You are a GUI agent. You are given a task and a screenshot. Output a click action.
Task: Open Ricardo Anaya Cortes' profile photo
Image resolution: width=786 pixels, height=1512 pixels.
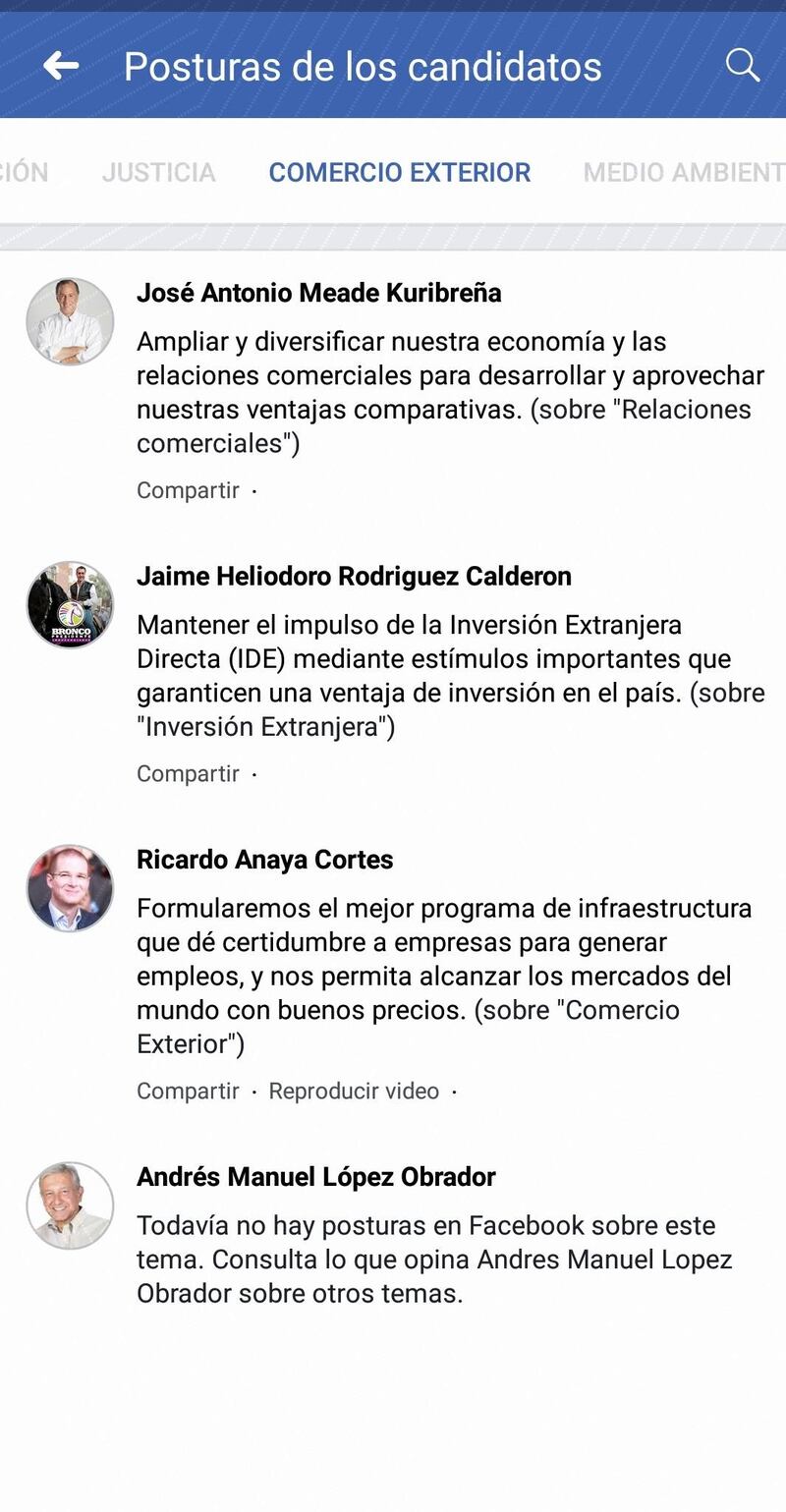(x=70, y=888)
